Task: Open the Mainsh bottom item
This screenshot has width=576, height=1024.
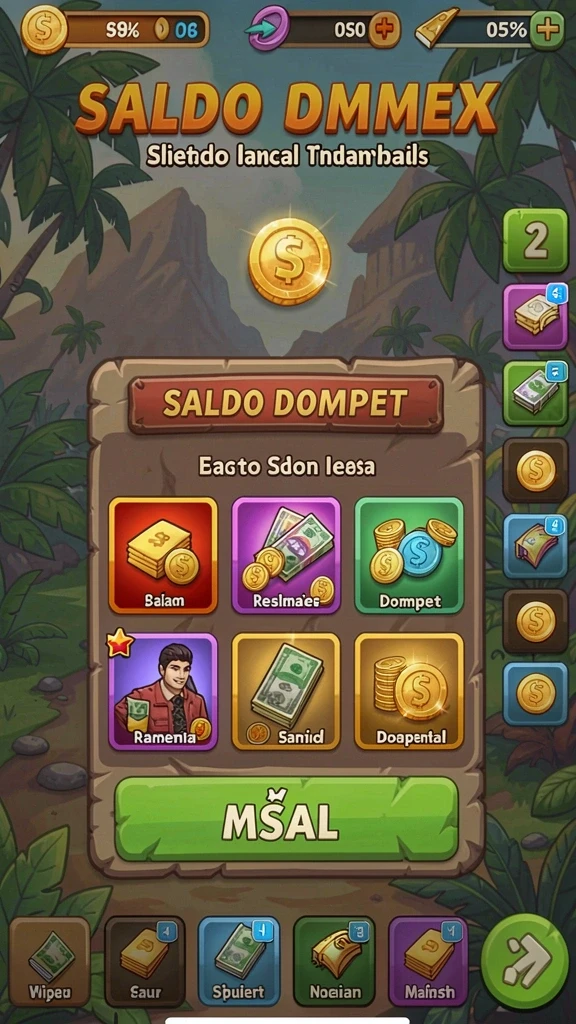Action: [428, 961]
